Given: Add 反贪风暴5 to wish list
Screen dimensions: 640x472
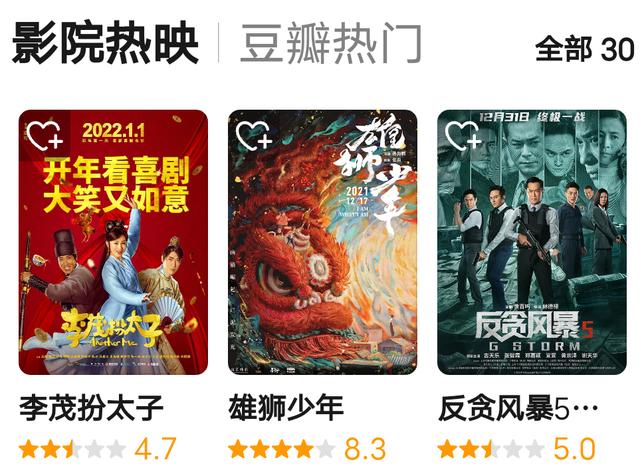Looking at the screenshot, I should [462, 136].
